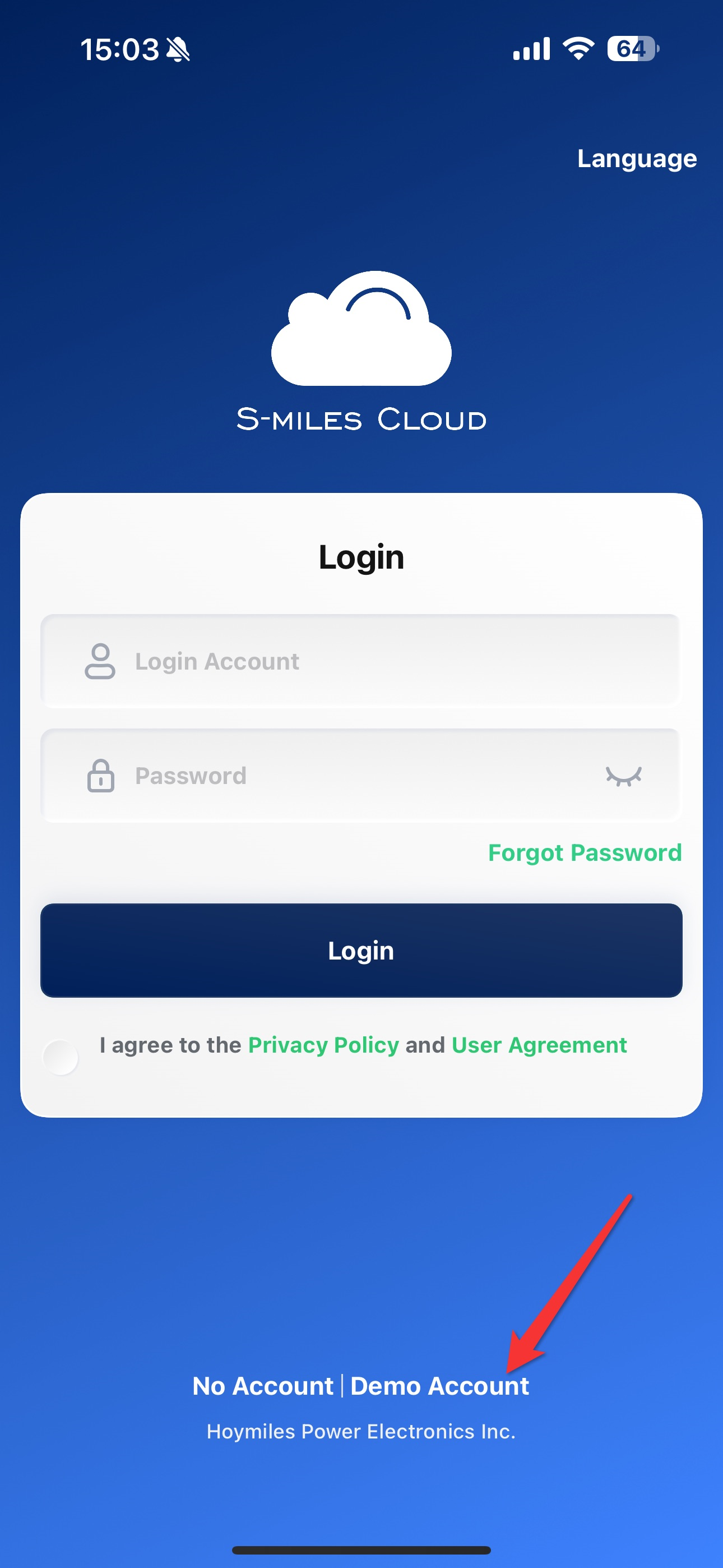Screen dimensions: 723x1568
Task: Open the User Agreement link
Action: pos(539,1045)
